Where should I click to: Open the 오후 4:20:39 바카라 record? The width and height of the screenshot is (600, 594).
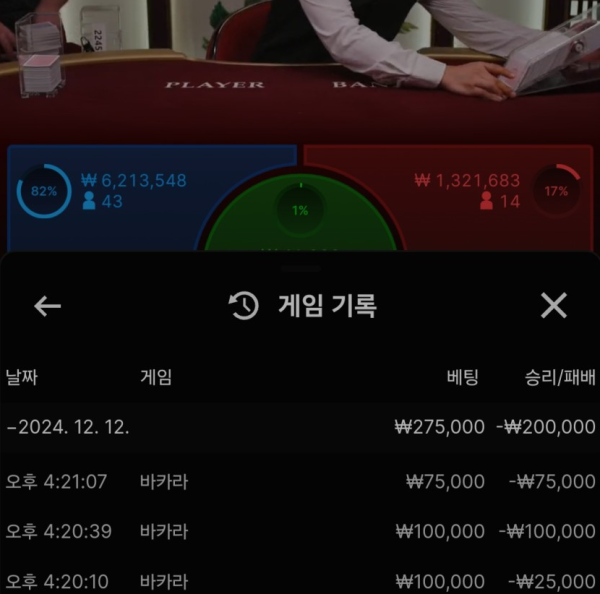[x=300, y=531]
